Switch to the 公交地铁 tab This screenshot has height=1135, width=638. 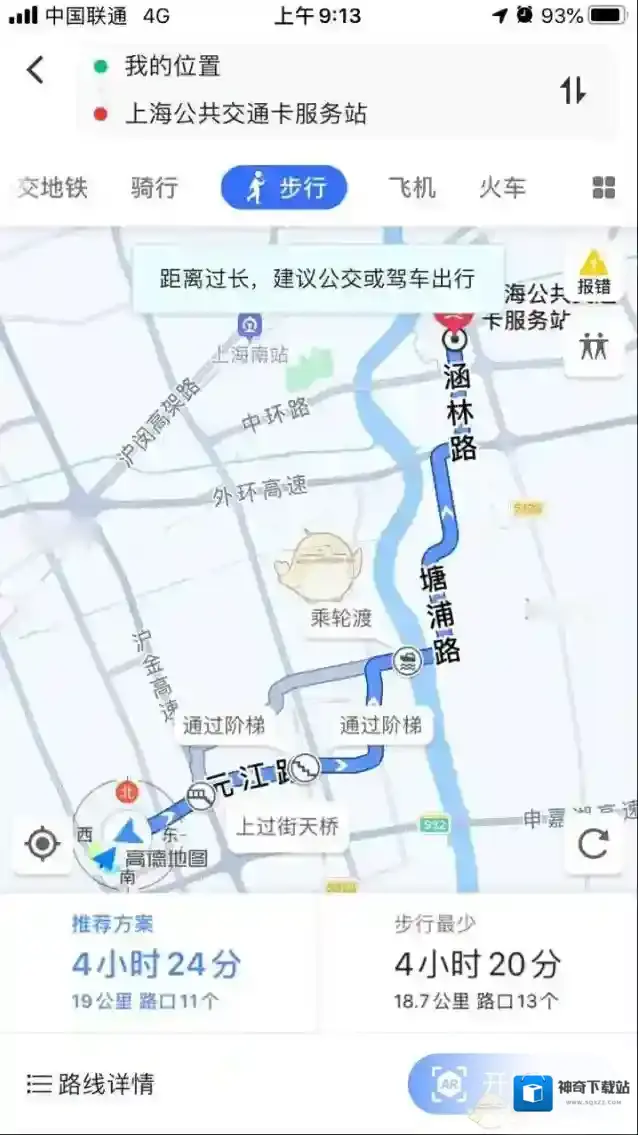52,187
